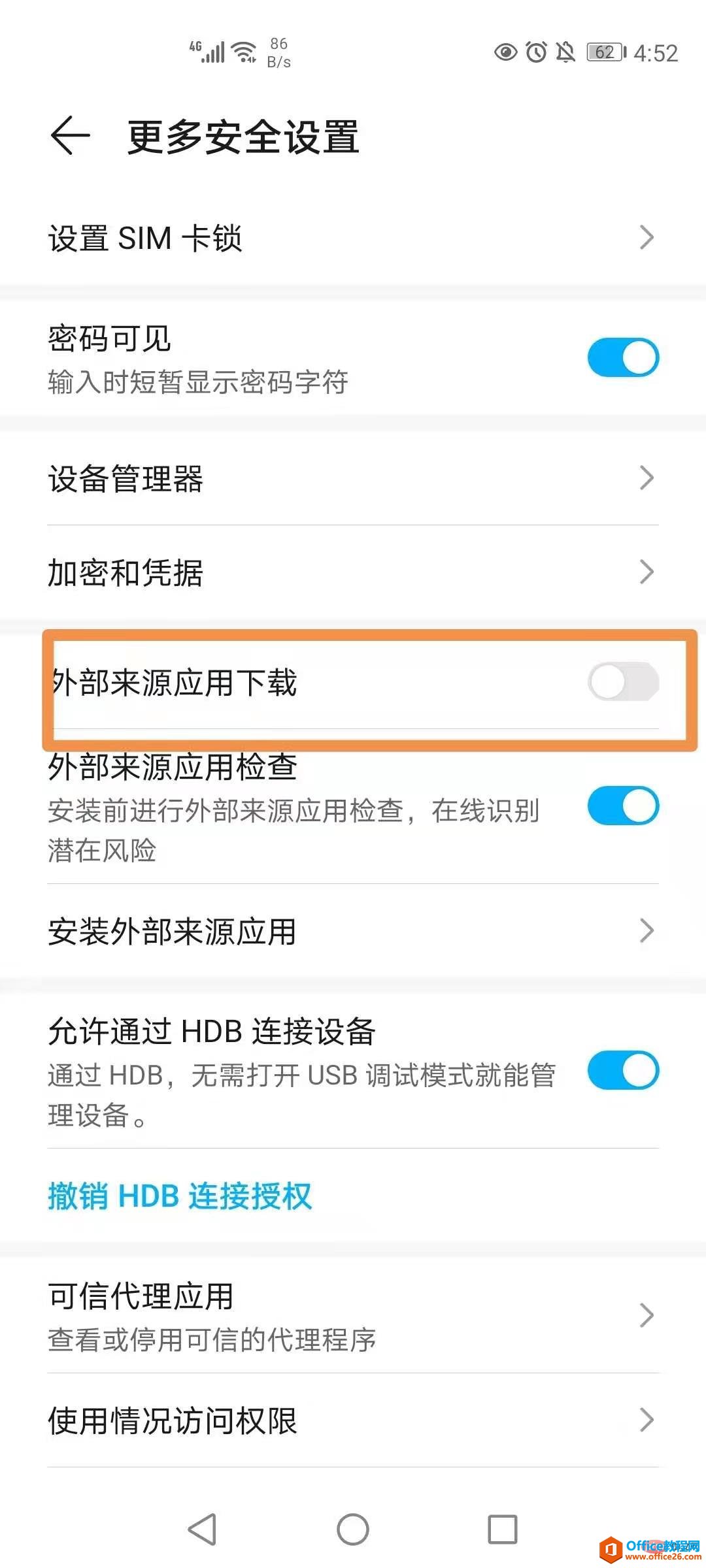
Task: Open 设置 SIM 卡锁
Action: 353,238
